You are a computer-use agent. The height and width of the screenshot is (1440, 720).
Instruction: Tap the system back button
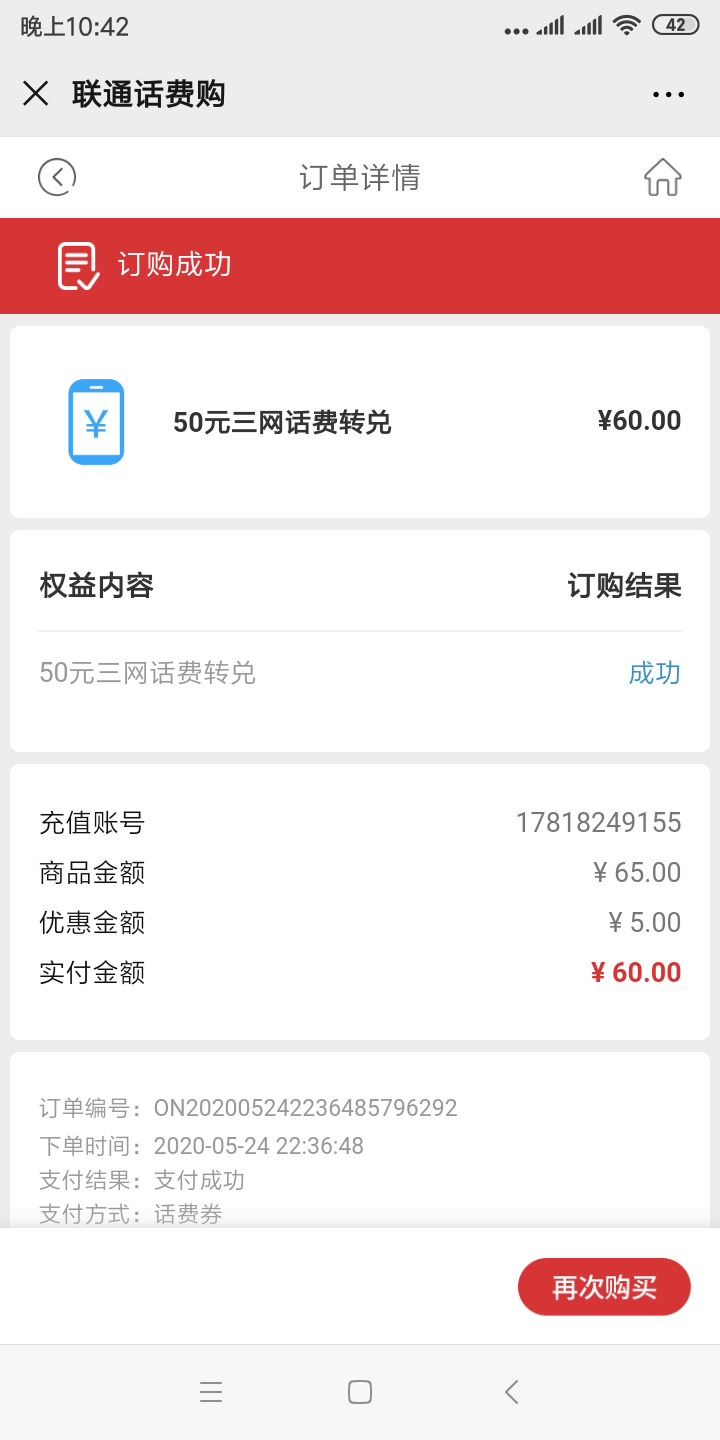[511, 1391]
